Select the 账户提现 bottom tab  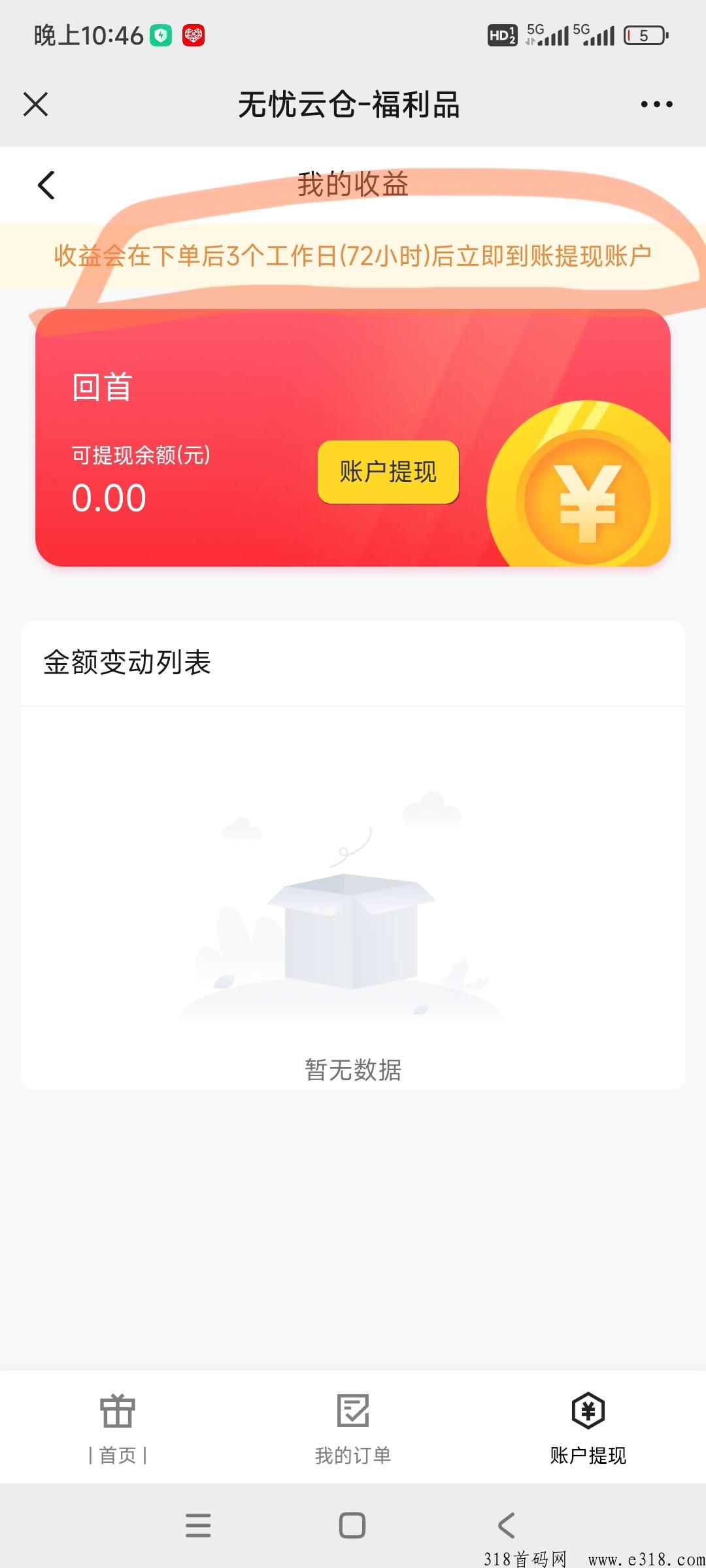(588, 1428)
